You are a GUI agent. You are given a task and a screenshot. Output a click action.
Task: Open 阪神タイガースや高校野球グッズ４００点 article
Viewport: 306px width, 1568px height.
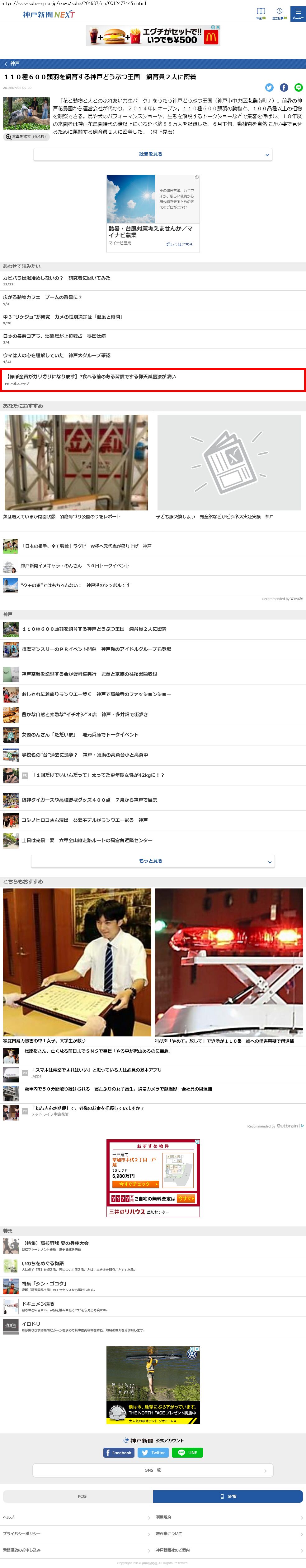pyautogui.click(x=90, y=800)
